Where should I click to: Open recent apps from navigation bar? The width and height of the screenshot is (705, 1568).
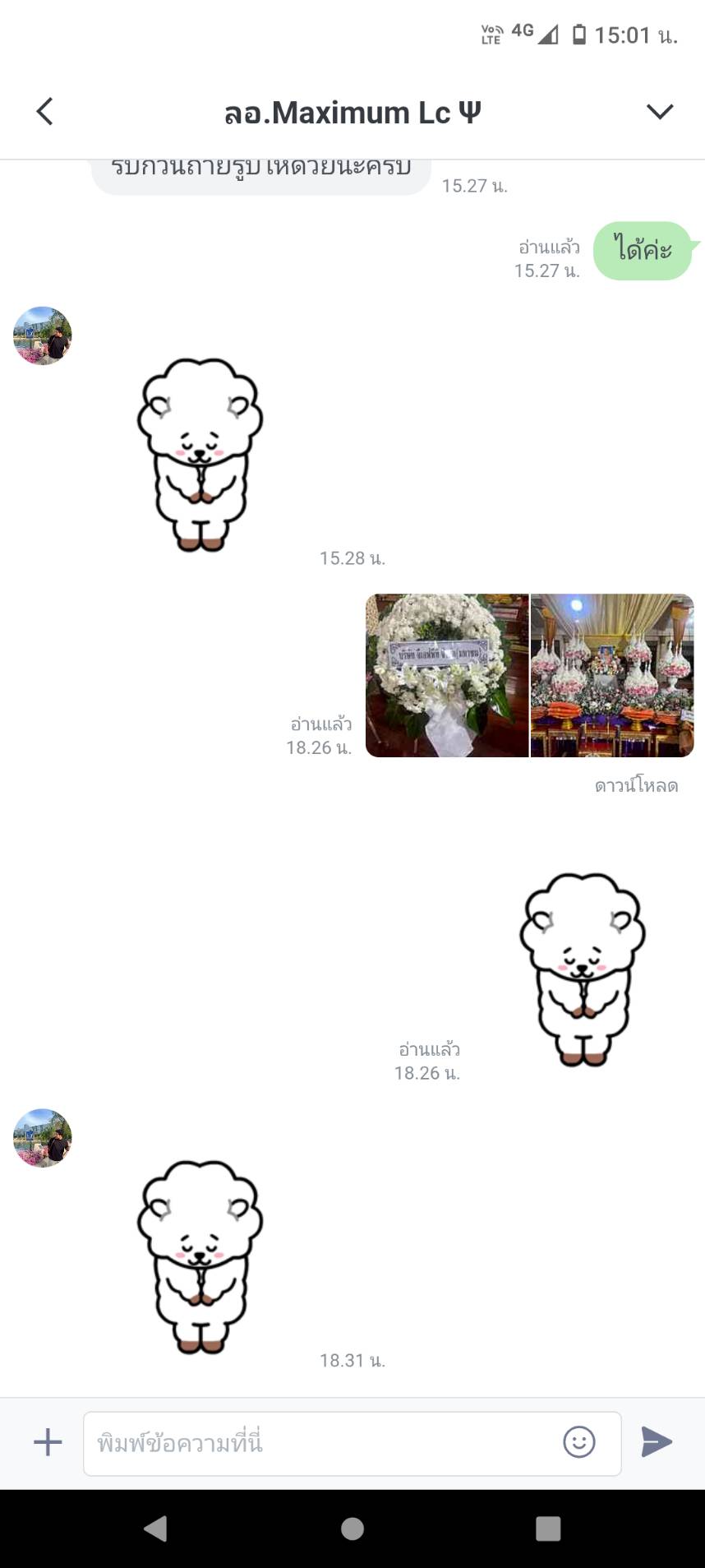(548, 1529)
